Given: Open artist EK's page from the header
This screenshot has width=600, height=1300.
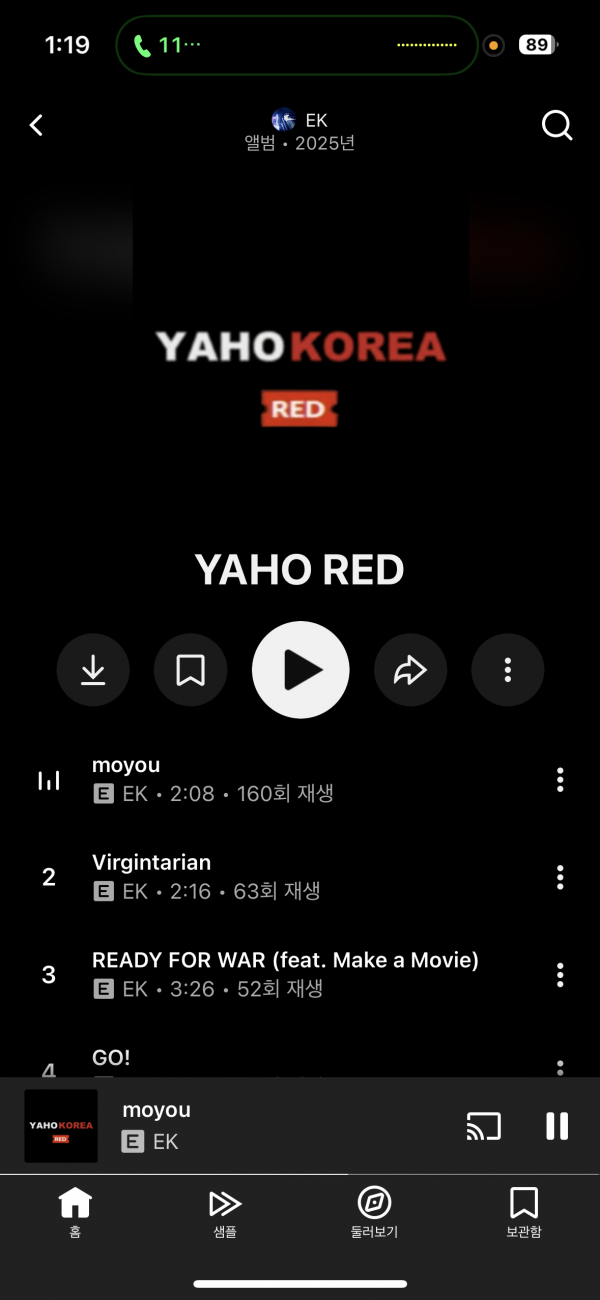Looking at the screenshot, I should coord(300,120).
